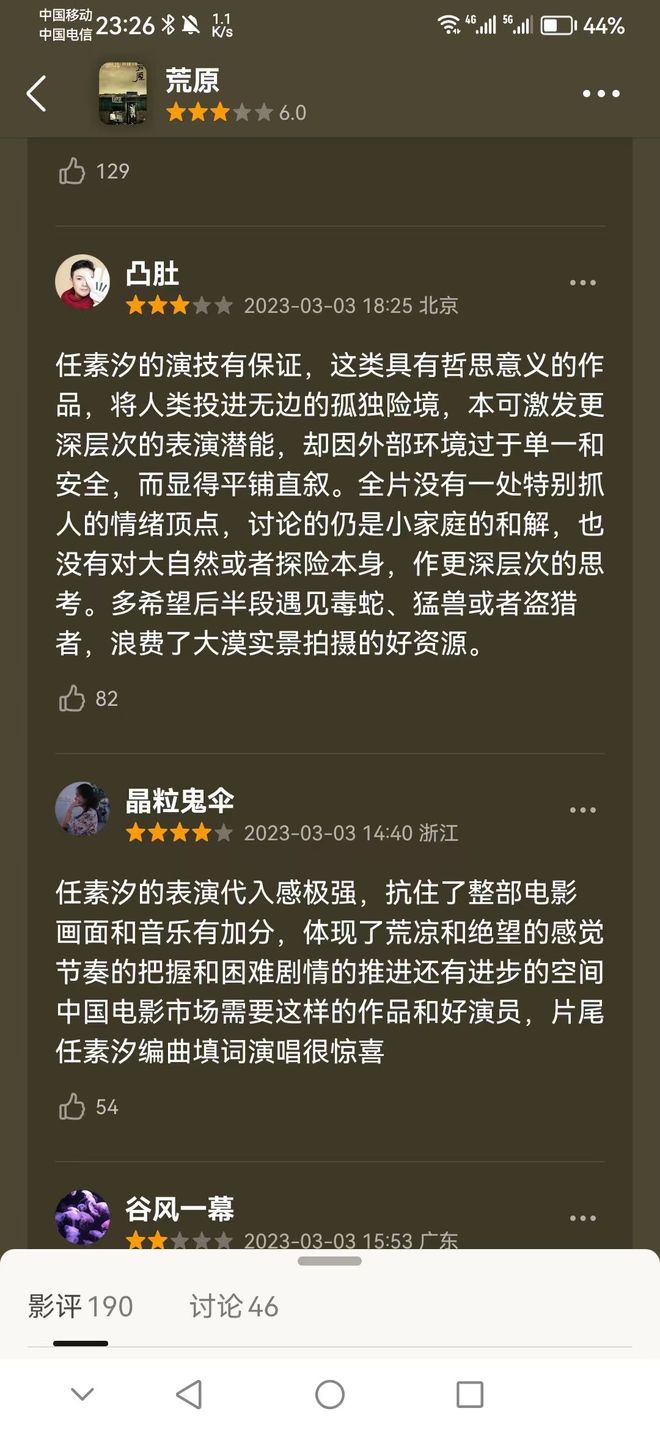
Task: Like 晶粒鬼伞's review with 54 likes
Action: pos(72,1106)
